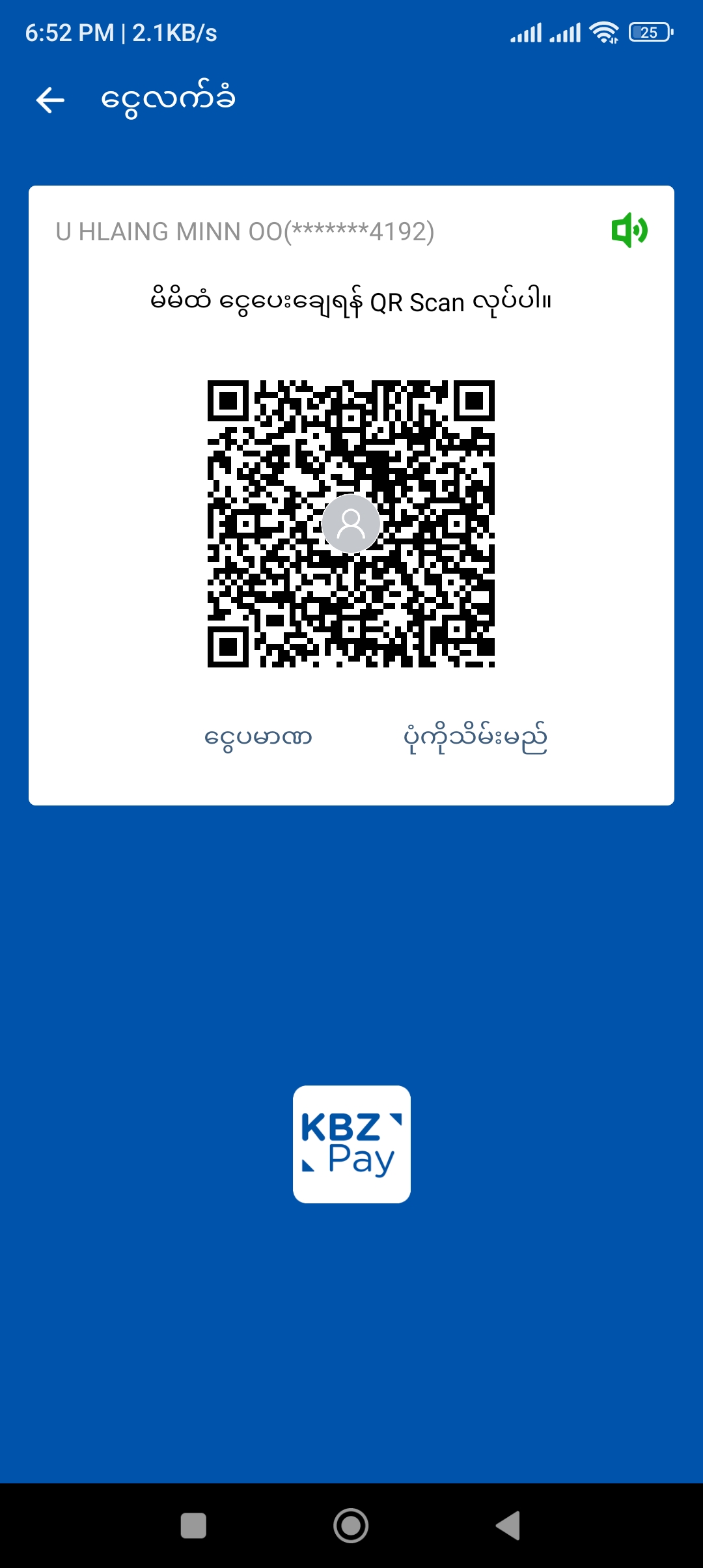Image resolution: width=703 pixels, height=1568 pixels.
Task: Tap ငွေပမာဏ to set amount
Action: click(258, 738)
